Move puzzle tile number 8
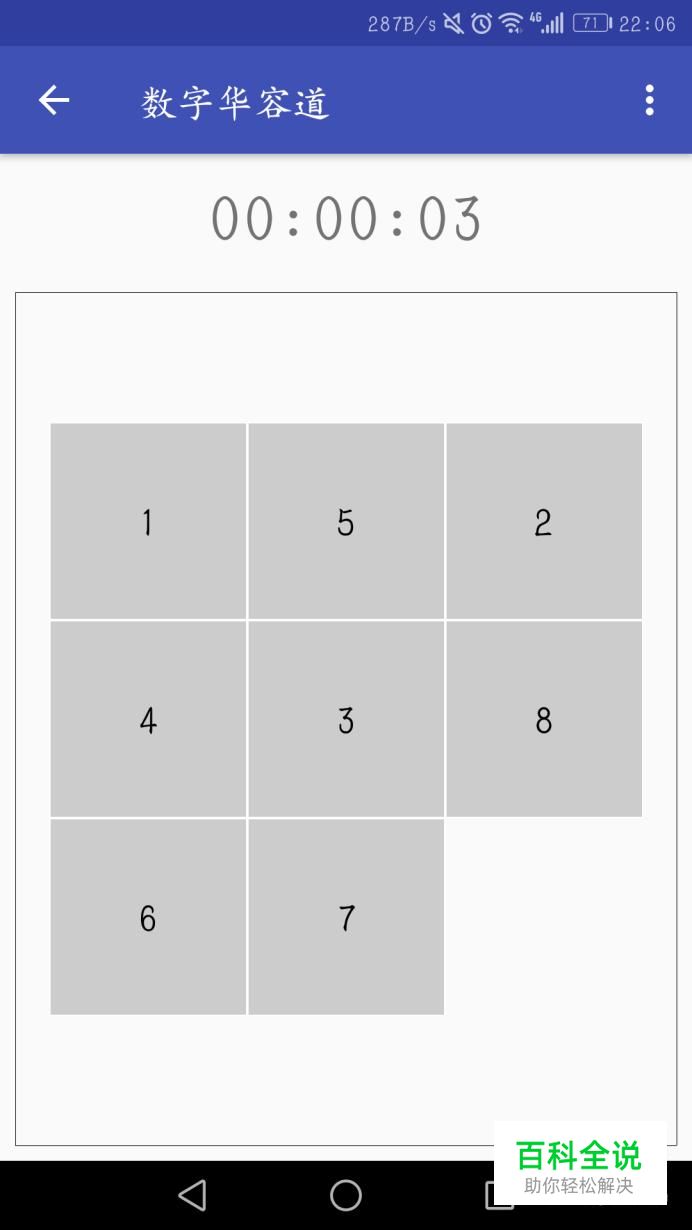Screen dimensions: 692x1230 tap(544, 719)
